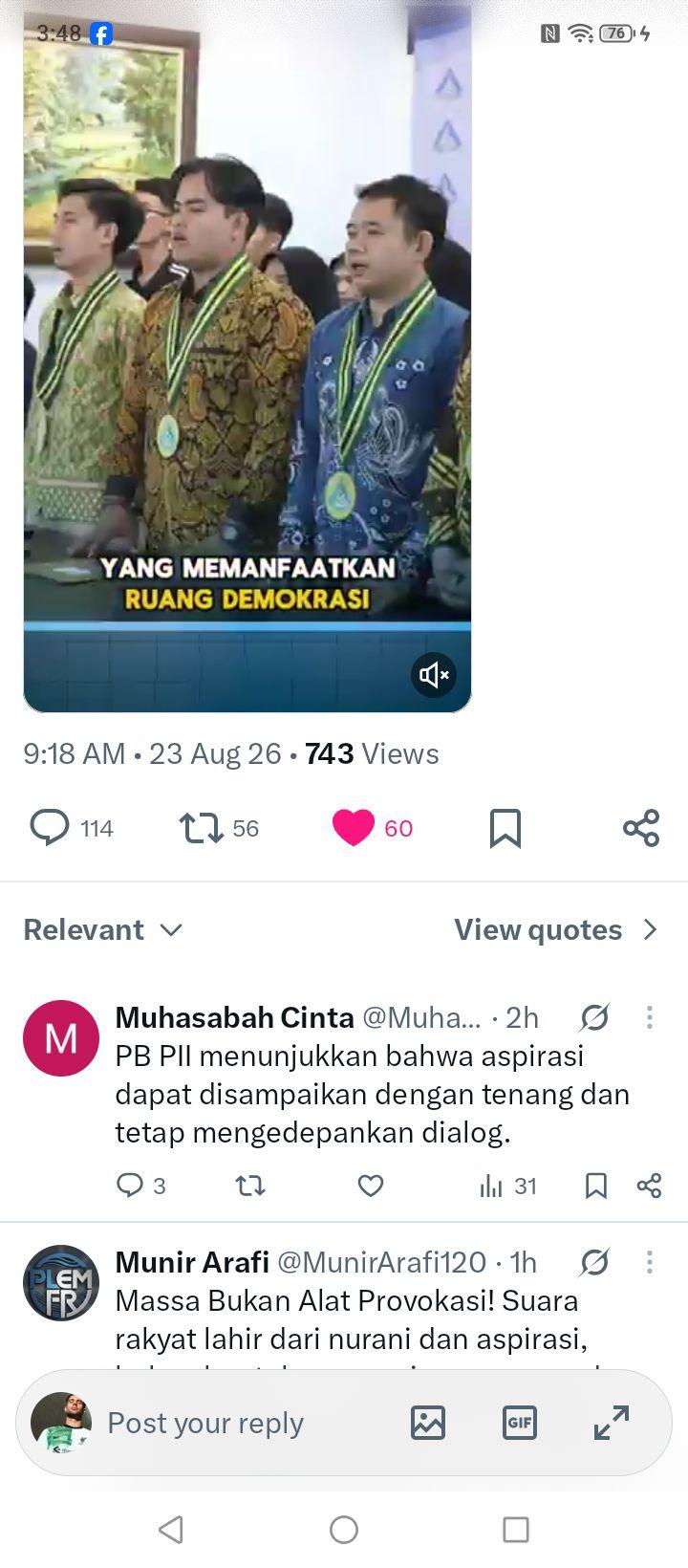This screenshot has width=688, height=1568.
Task: Unmute the video with the speaker icon
Action: click(x=434, y=675)
